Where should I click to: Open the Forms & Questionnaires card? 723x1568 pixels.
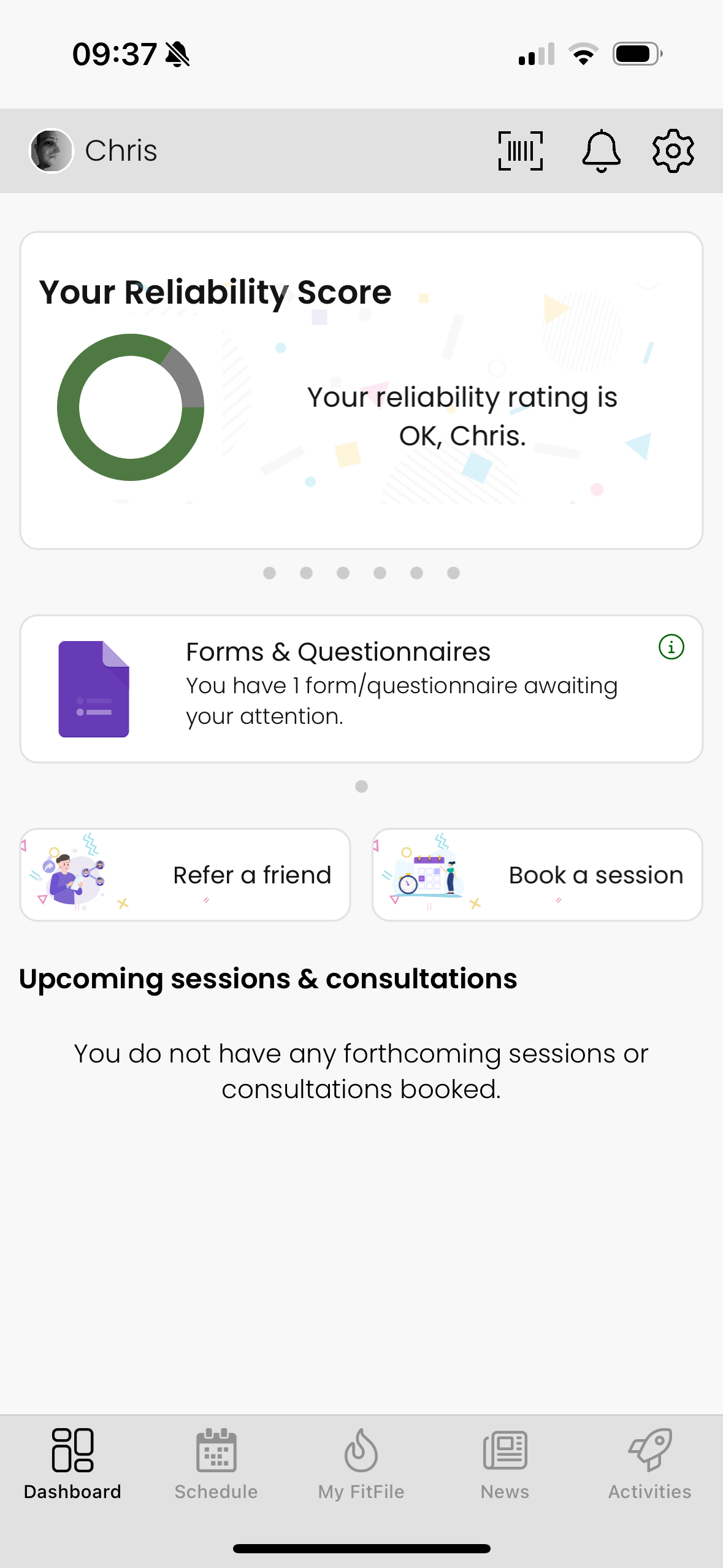click(361, 688)
